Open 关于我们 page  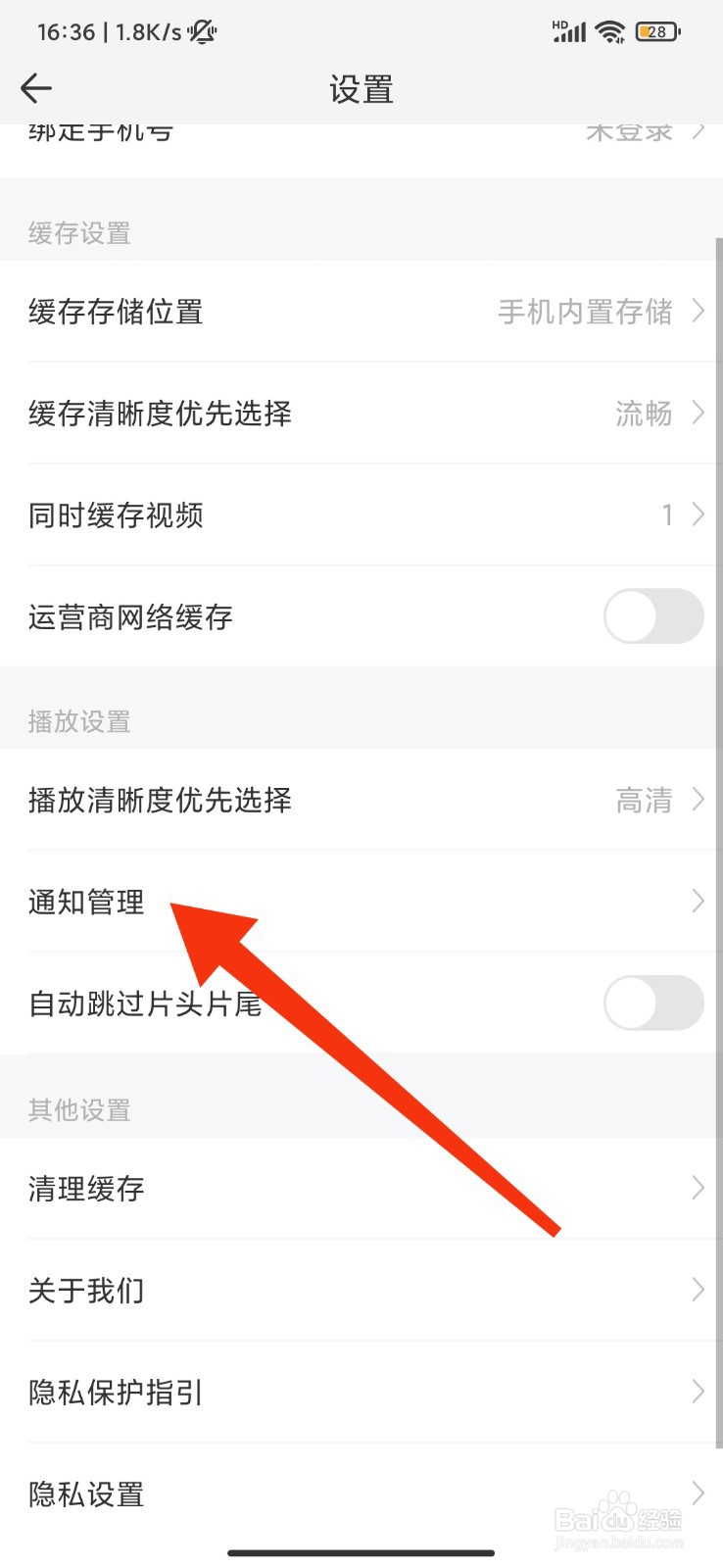coord(361,1291)
